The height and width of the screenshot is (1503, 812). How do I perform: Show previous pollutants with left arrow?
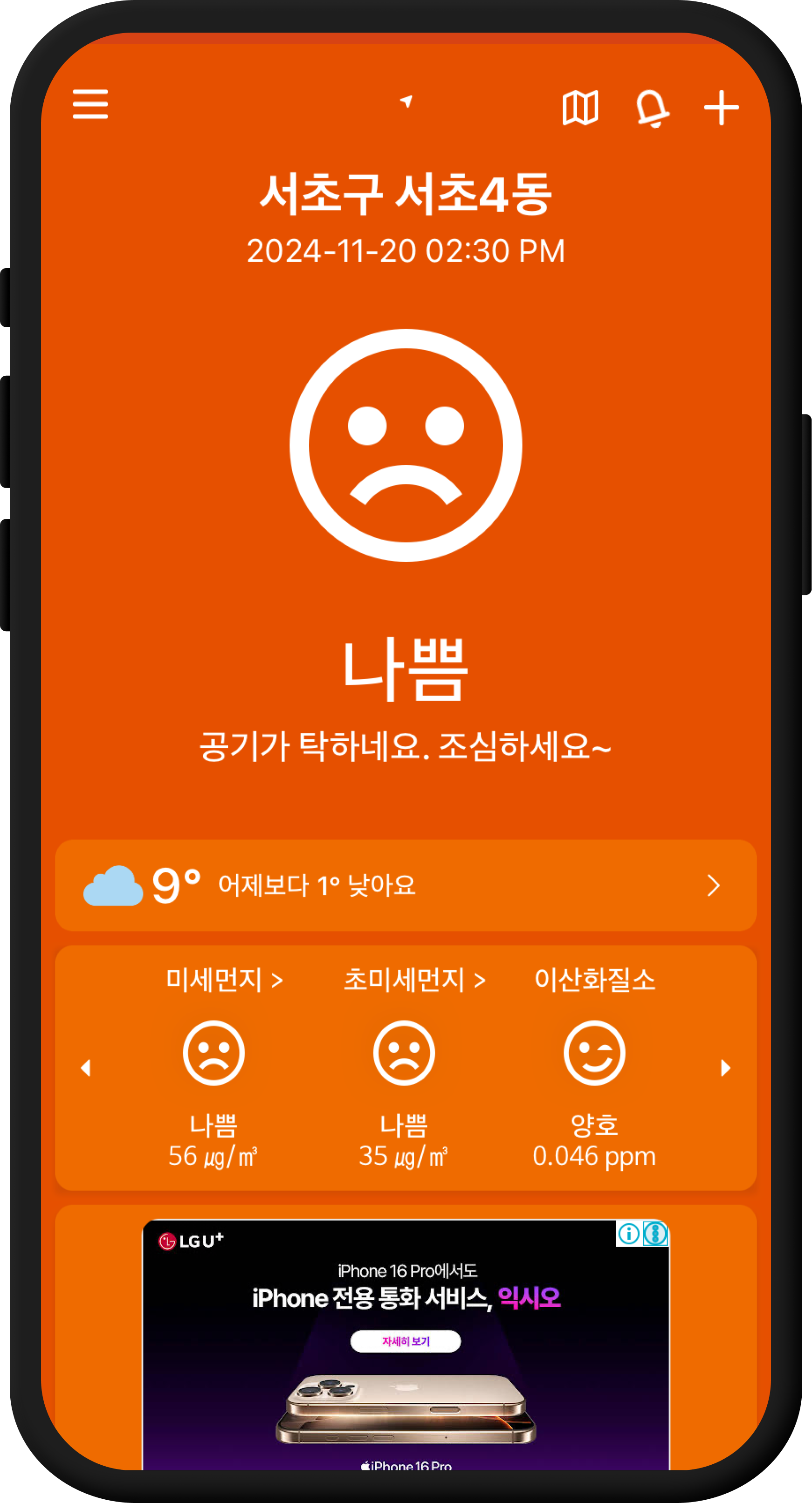point(86,1068)
